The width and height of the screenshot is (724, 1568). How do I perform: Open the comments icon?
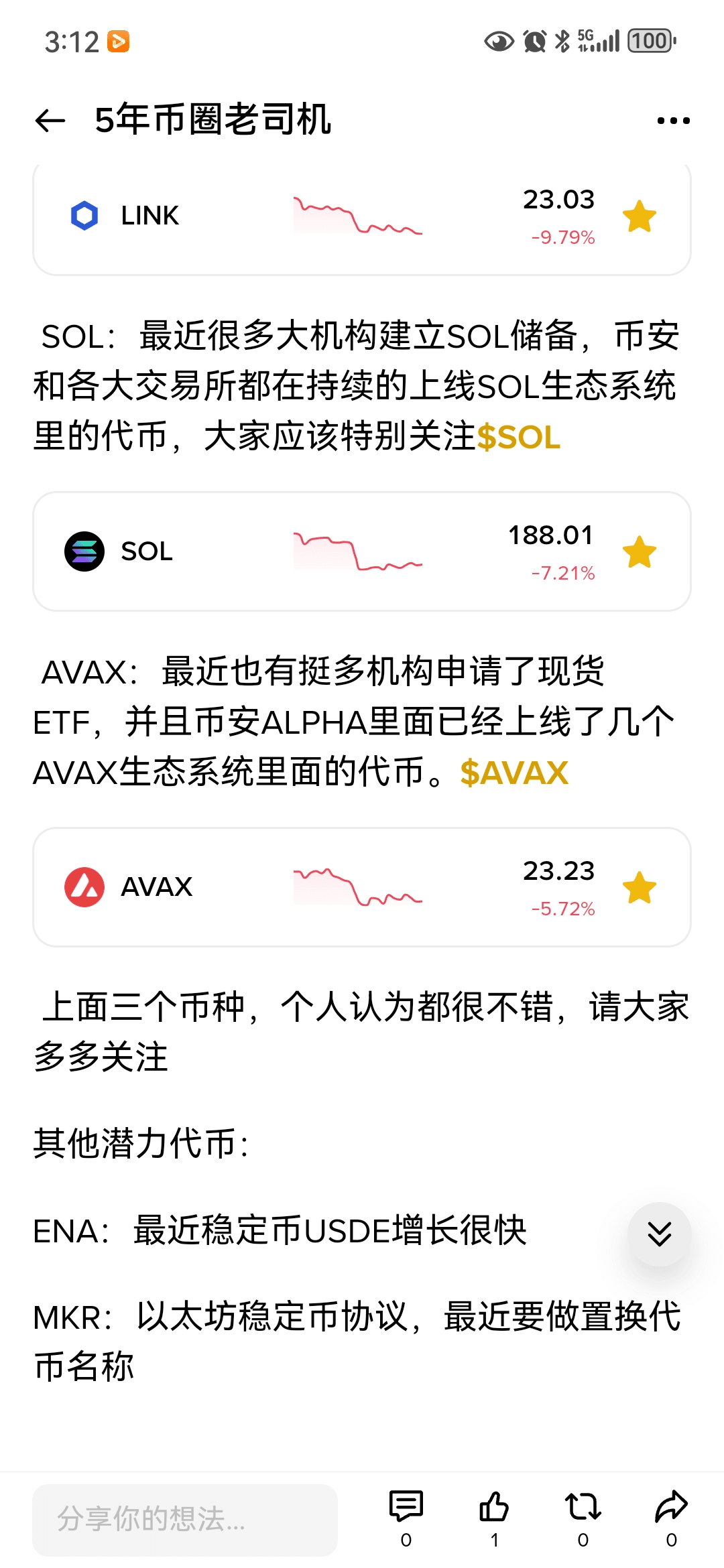(x=406, y=1518)
